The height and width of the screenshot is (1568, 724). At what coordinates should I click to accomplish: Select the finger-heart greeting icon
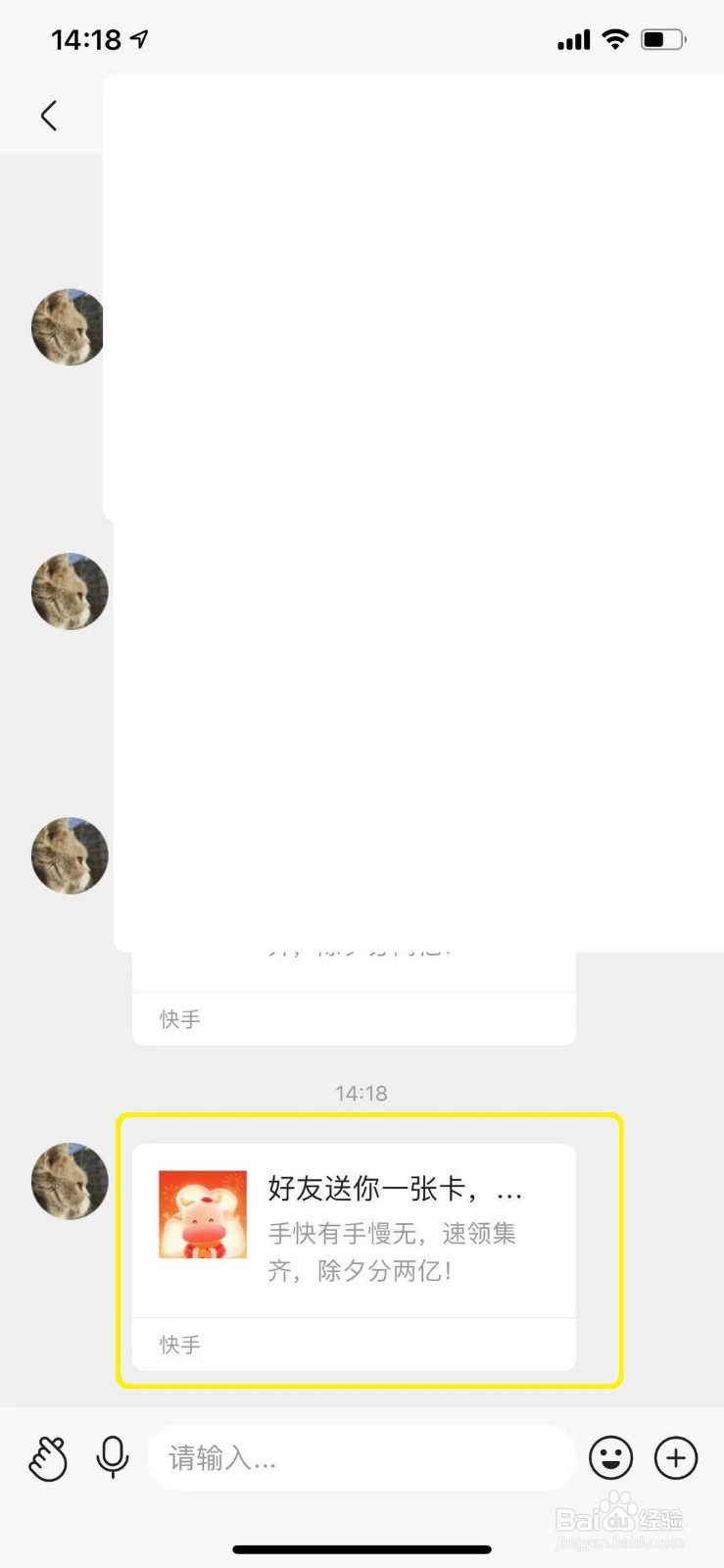coord(46,1458)
